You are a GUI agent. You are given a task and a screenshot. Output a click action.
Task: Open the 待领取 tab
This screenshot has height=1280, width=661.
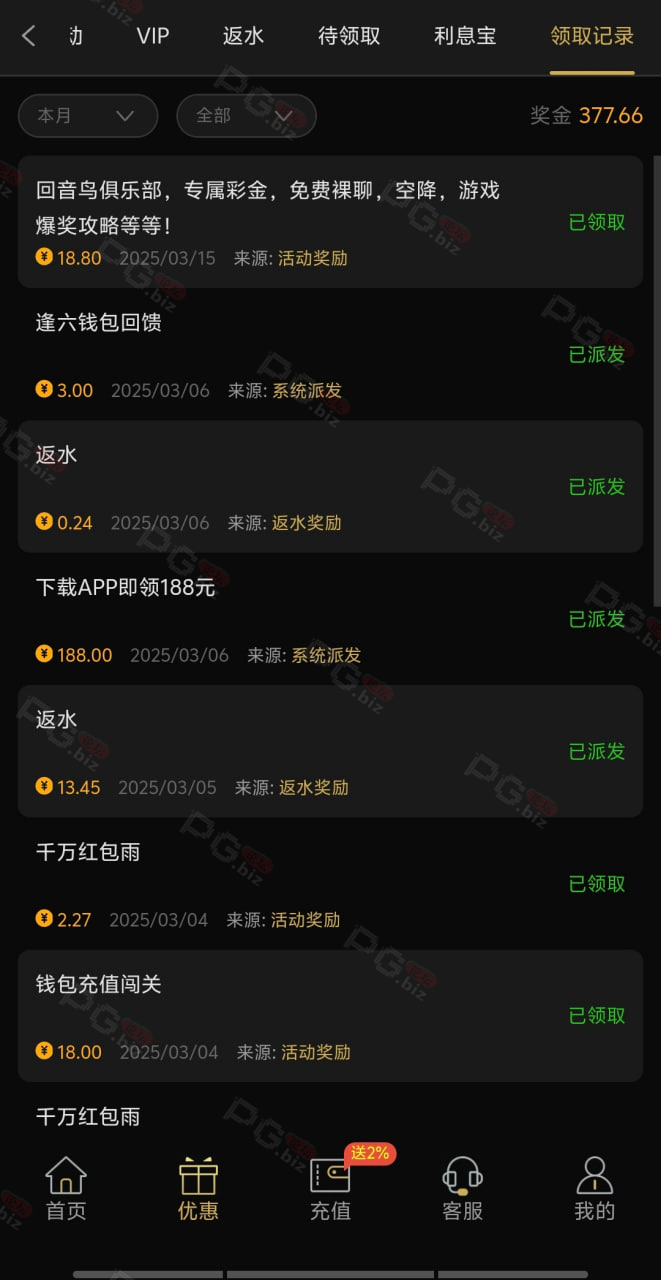point(349,37)
